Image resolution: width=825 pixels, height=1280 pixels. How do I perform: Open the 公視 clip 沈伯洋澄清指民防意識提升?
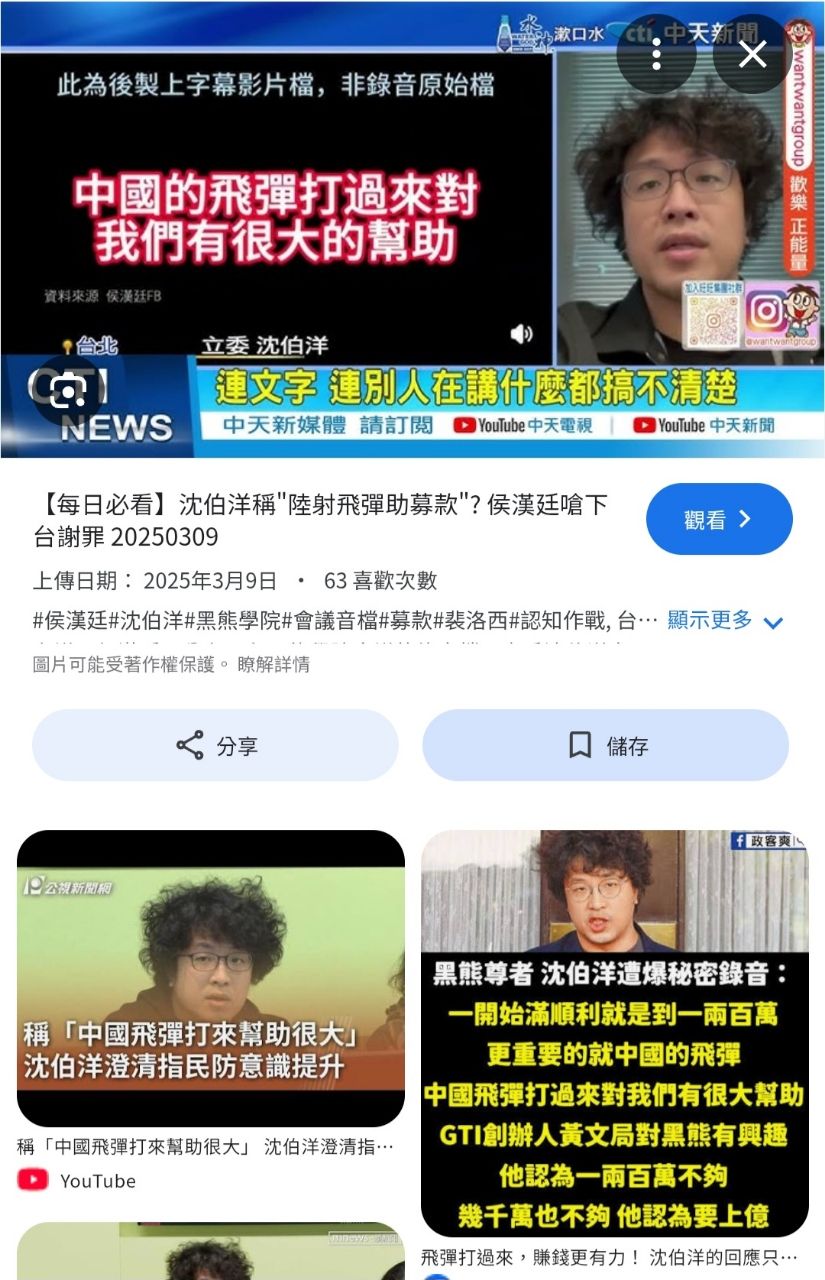(x=210, y=978)
